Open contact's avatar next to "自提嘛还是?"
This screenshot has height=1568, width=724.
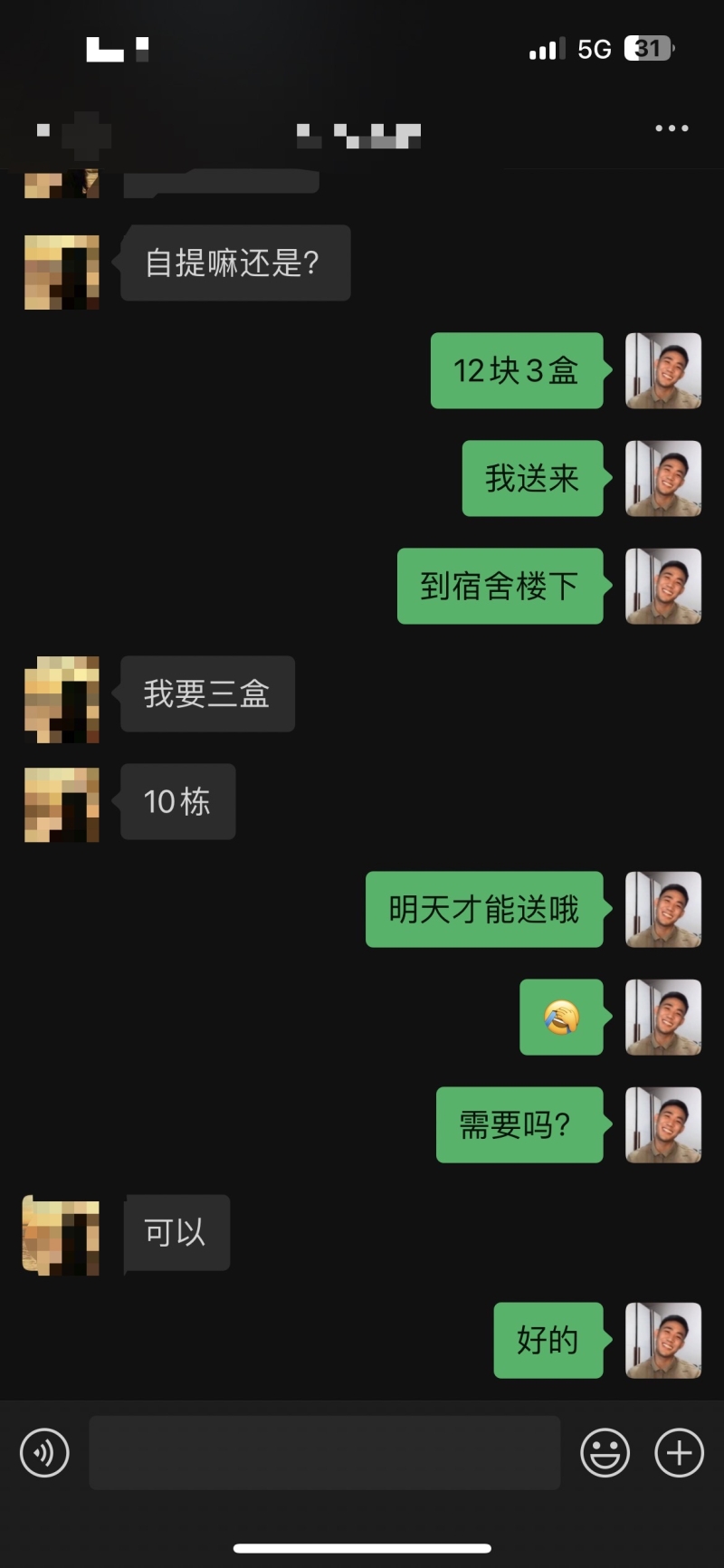click(62, 272)
